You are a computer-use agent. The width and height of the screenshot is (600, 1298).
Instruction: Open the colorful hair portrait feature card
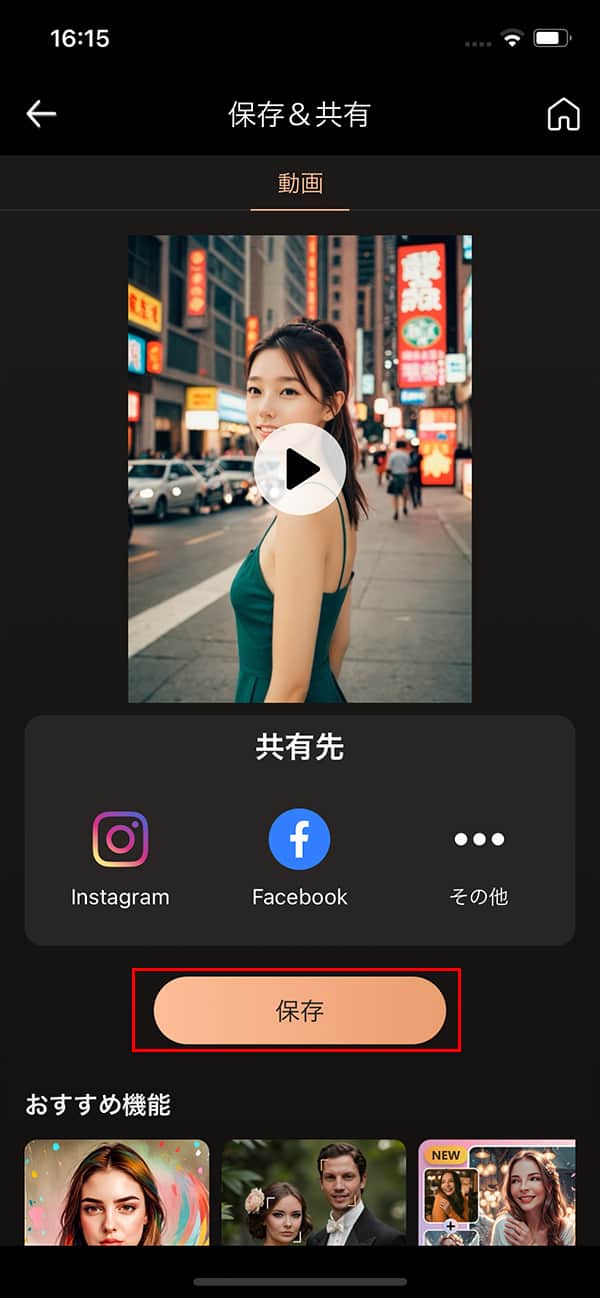tap(117, 1192)
